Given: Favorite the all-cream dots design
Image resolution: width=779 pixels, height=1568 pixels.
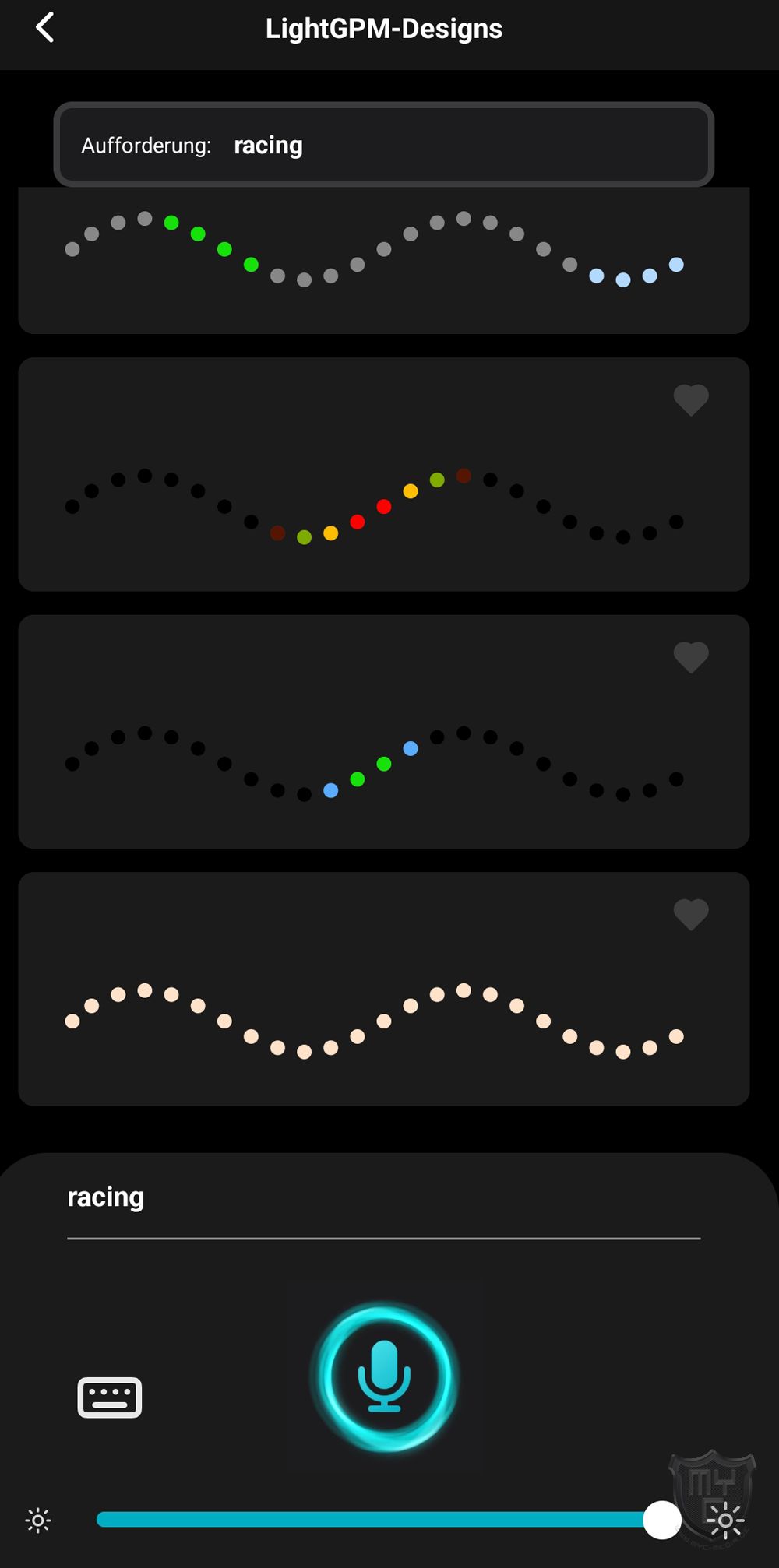Looking at the screenshot, I should [690, 914].
